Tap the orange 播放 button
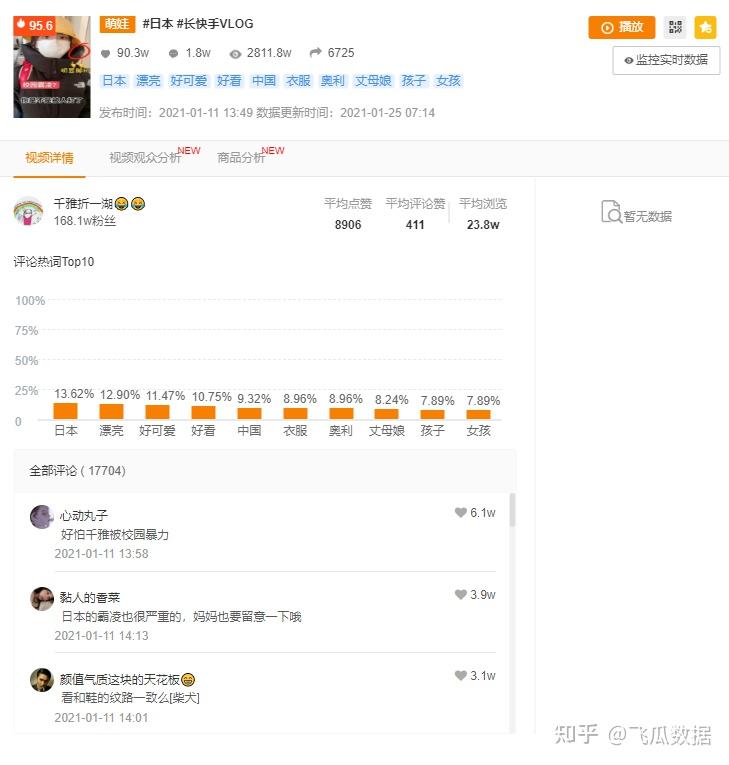This screenshot has height=765, width=729. coord(621,27)
